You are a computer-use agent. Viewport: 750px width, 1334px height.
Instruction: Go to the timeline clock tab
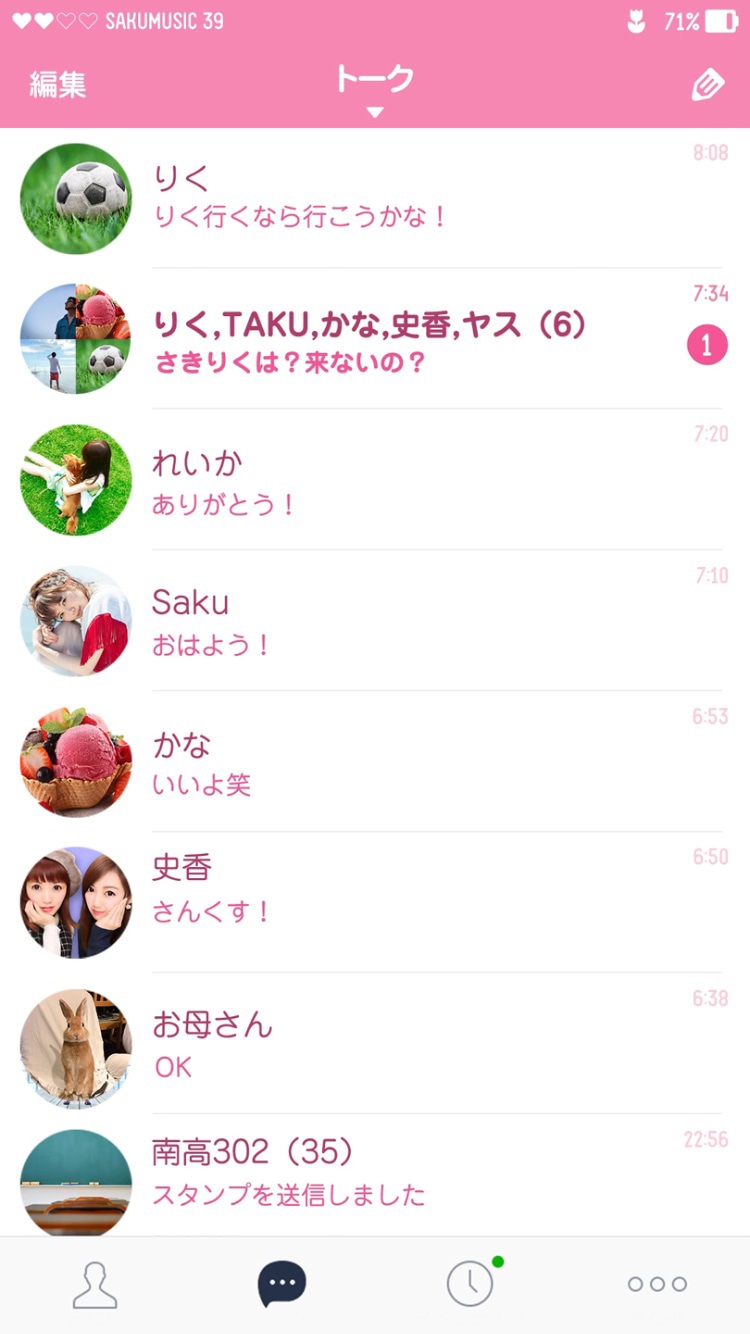[470, 1284]
